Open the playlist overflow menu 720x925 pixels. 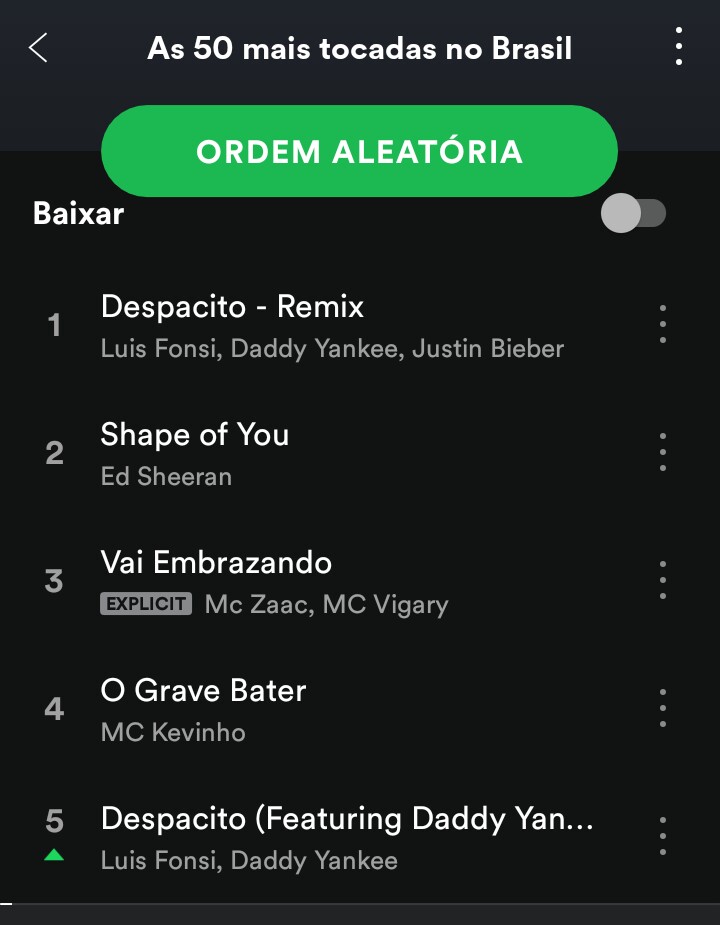(679, 47)
